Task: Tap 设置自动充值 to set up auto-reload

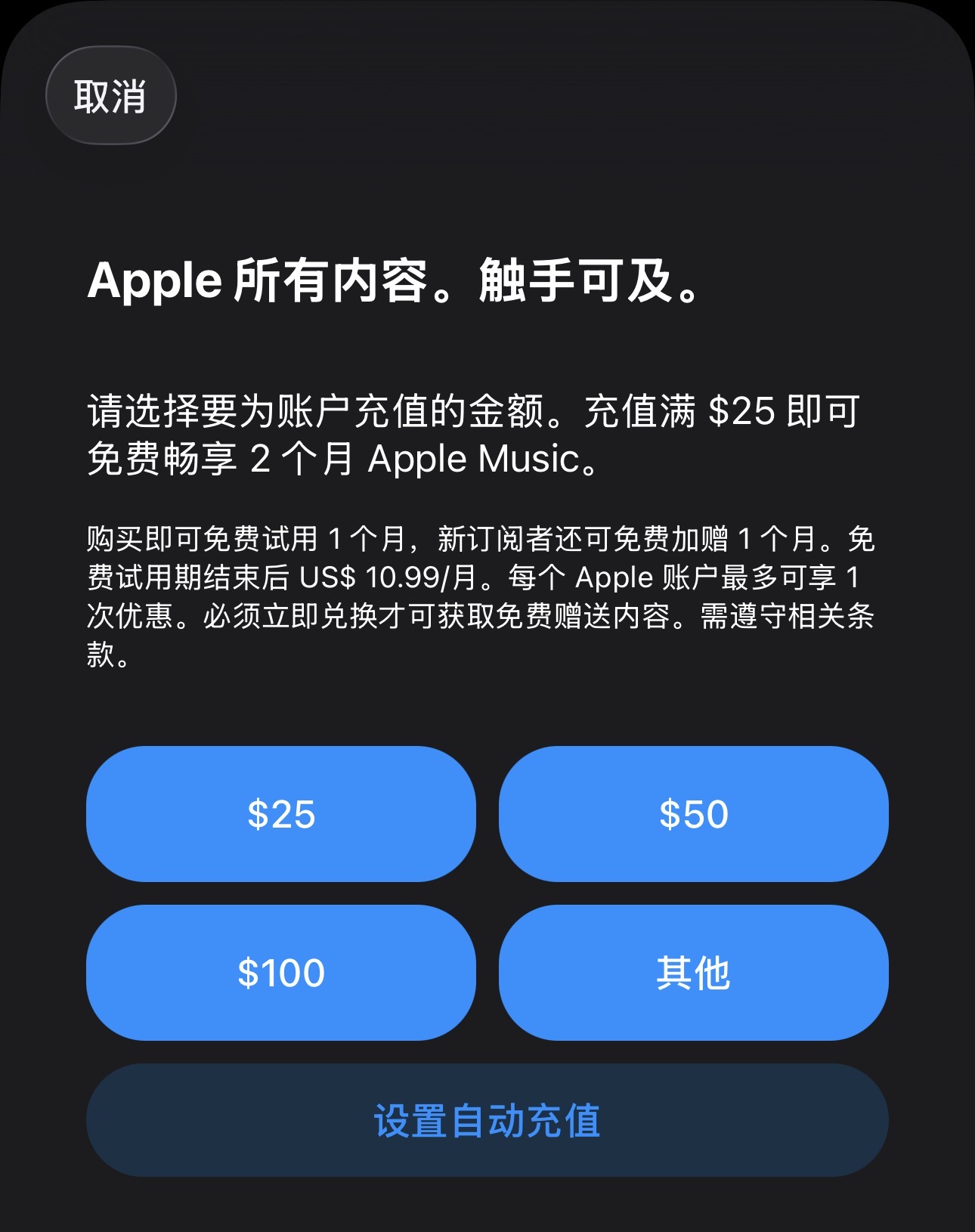Action: tap(487, 1120)
